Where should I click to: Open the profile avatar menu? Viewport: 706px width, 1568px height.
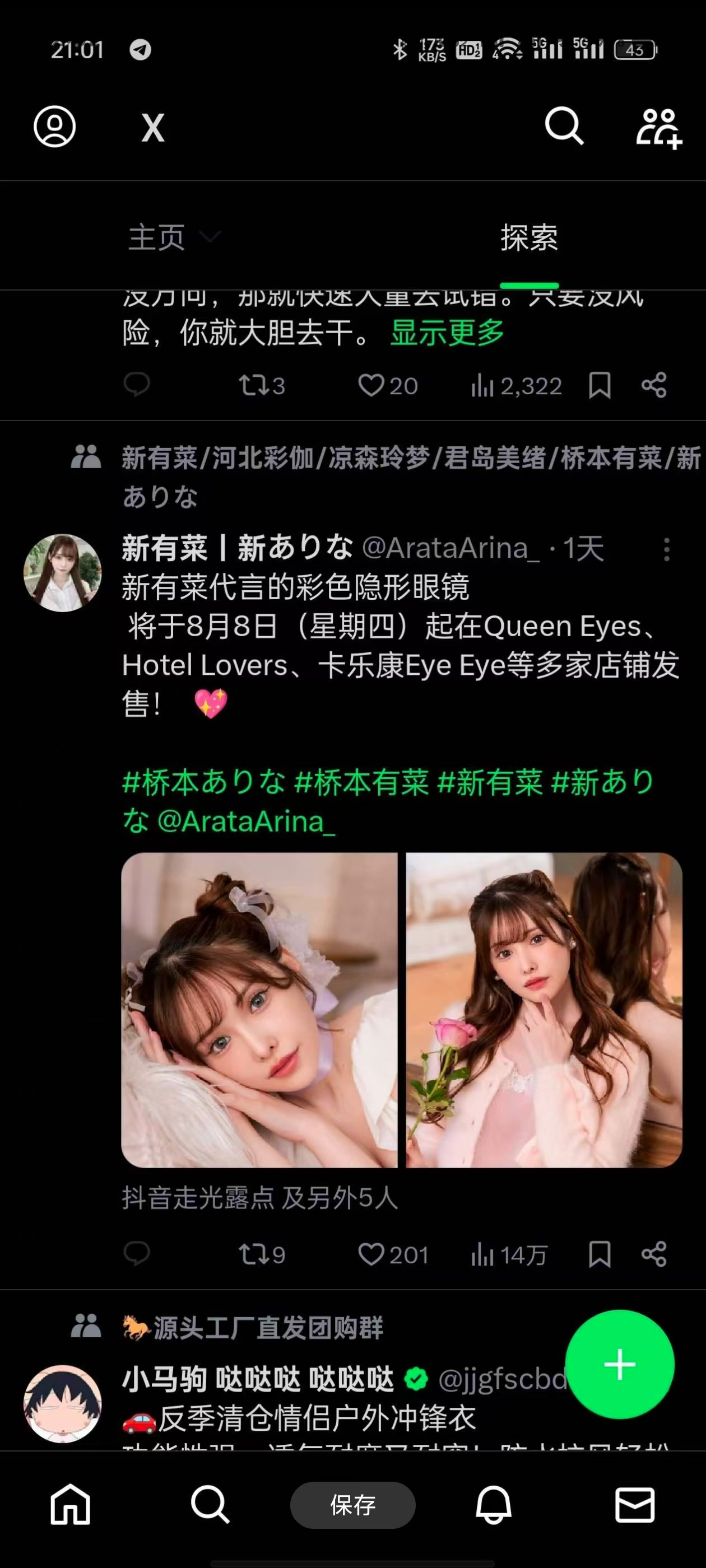pos(55,127)
